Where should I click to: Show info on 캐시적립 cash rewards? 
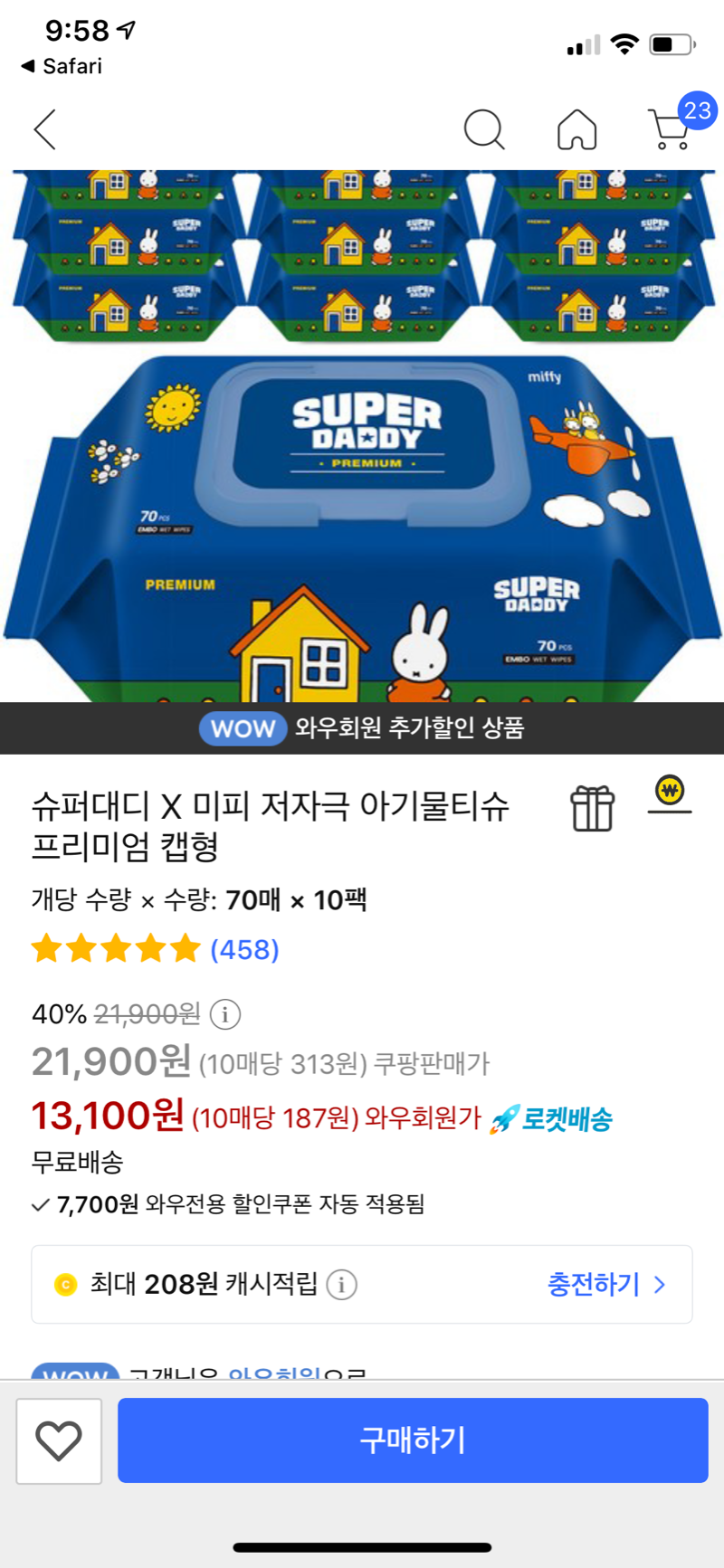341,1284
